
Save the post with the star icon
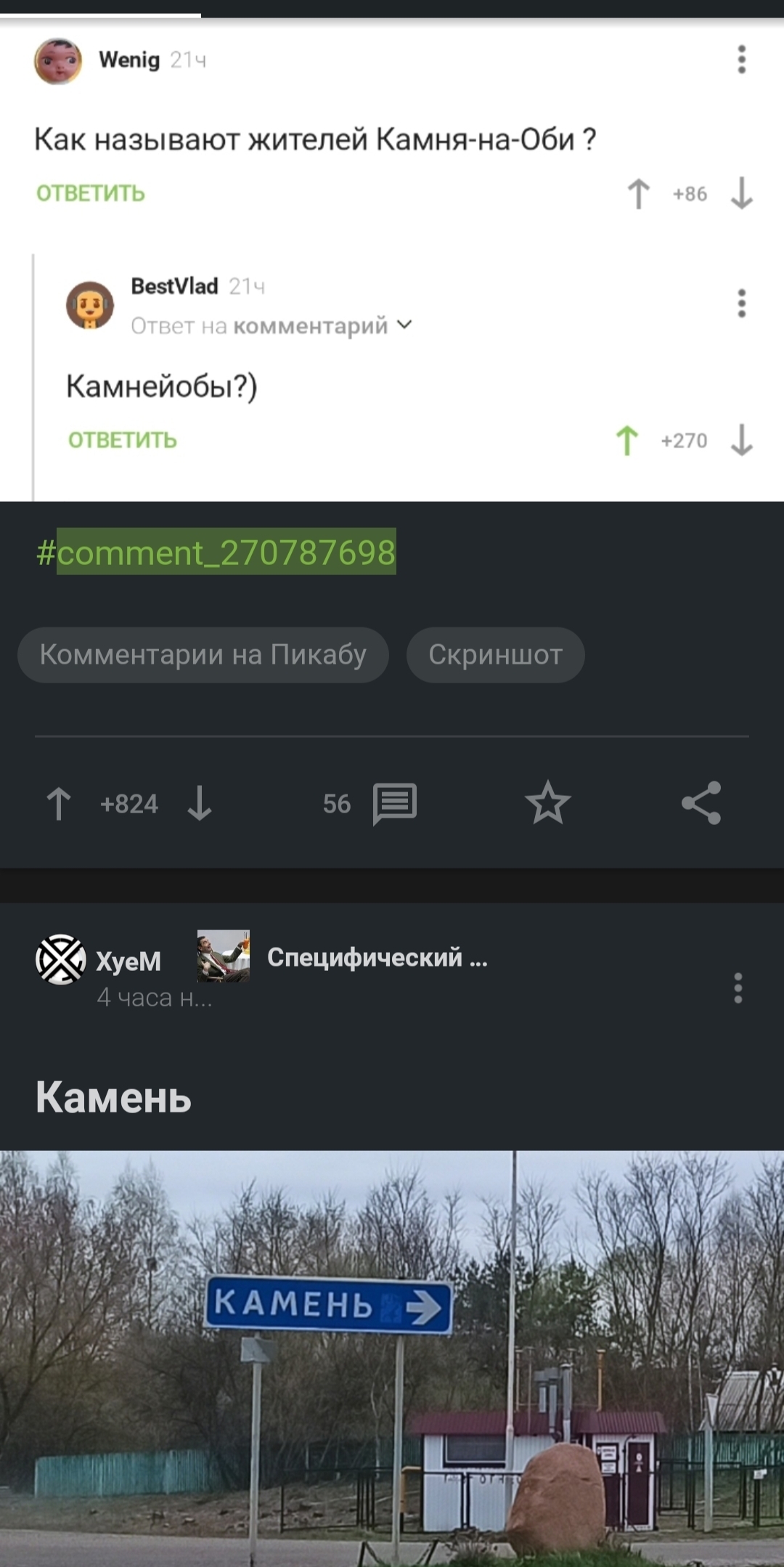pos(548,803)
